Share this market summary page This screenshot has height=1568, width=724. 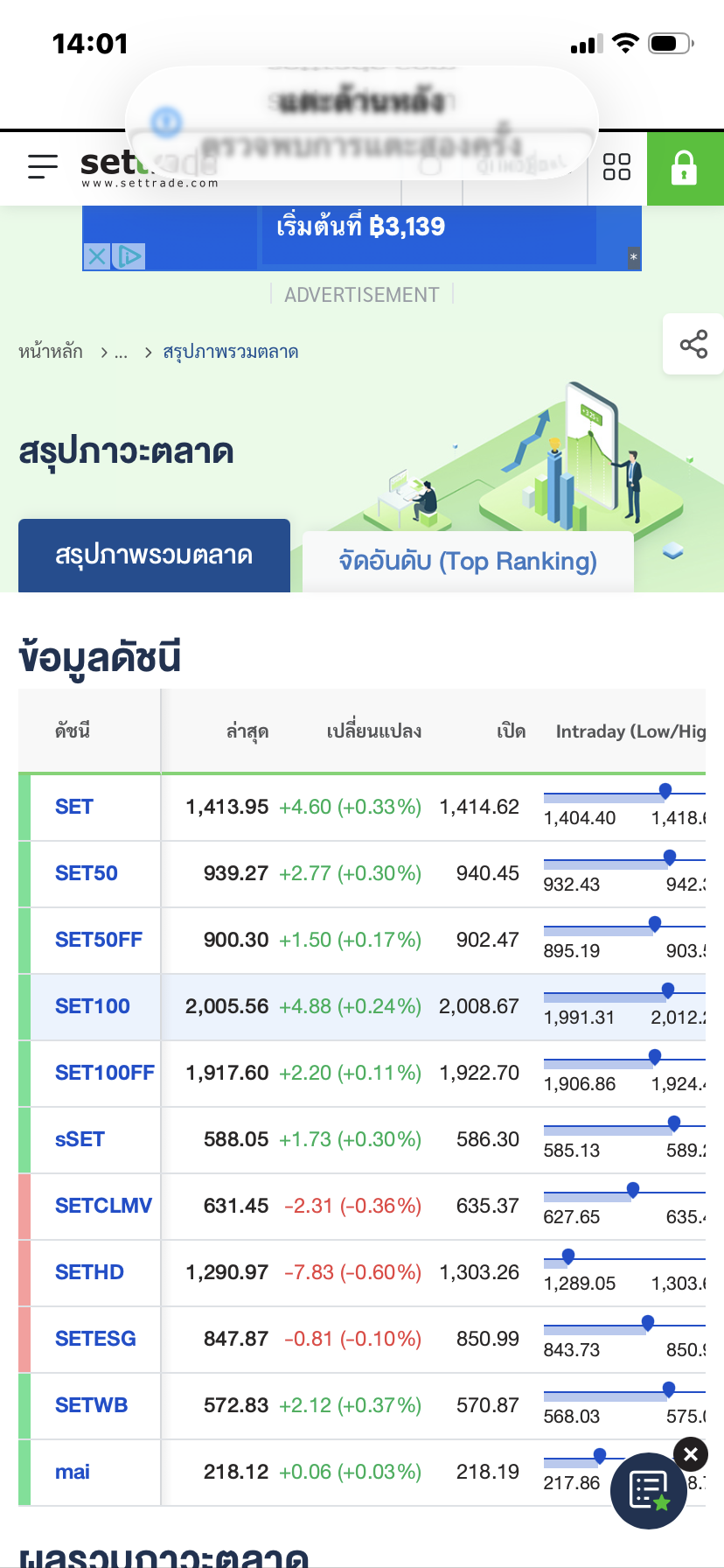tap(693, 344)
